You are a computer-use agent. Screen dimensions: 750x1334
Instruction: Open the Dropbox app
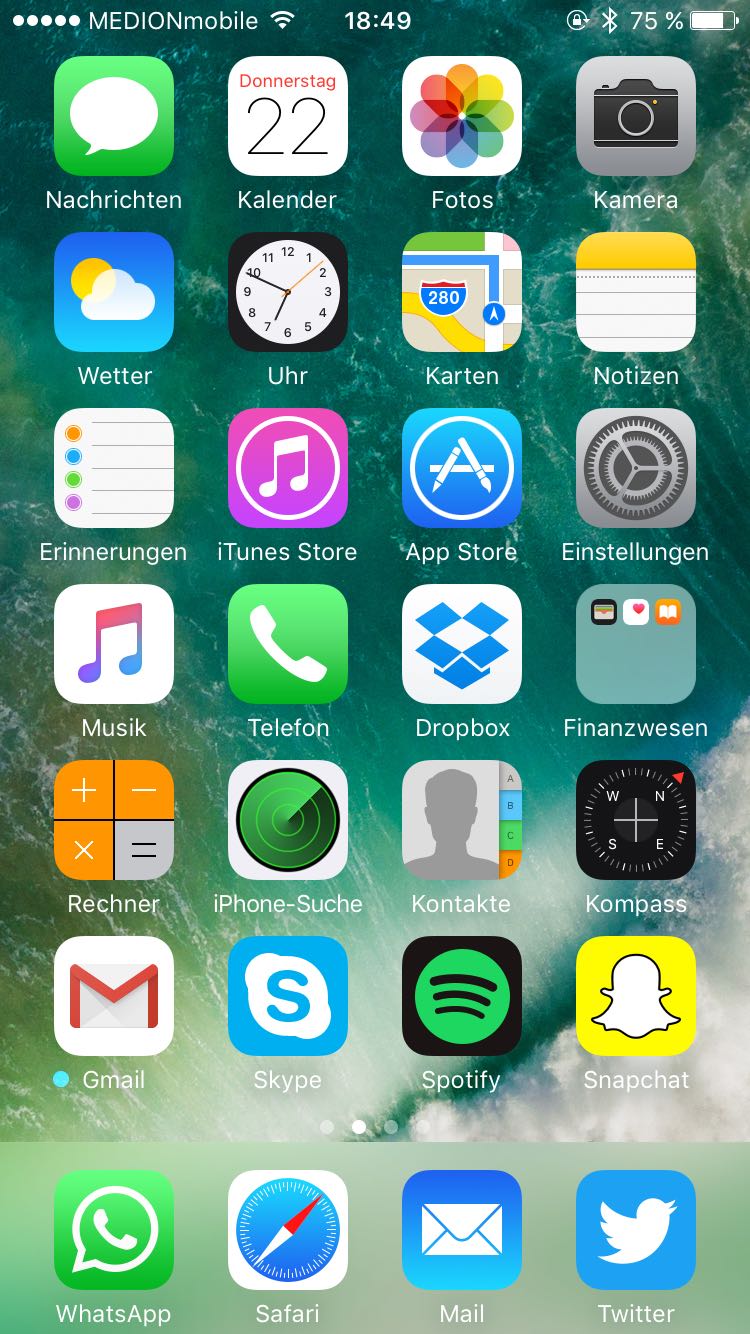(462, 644)
